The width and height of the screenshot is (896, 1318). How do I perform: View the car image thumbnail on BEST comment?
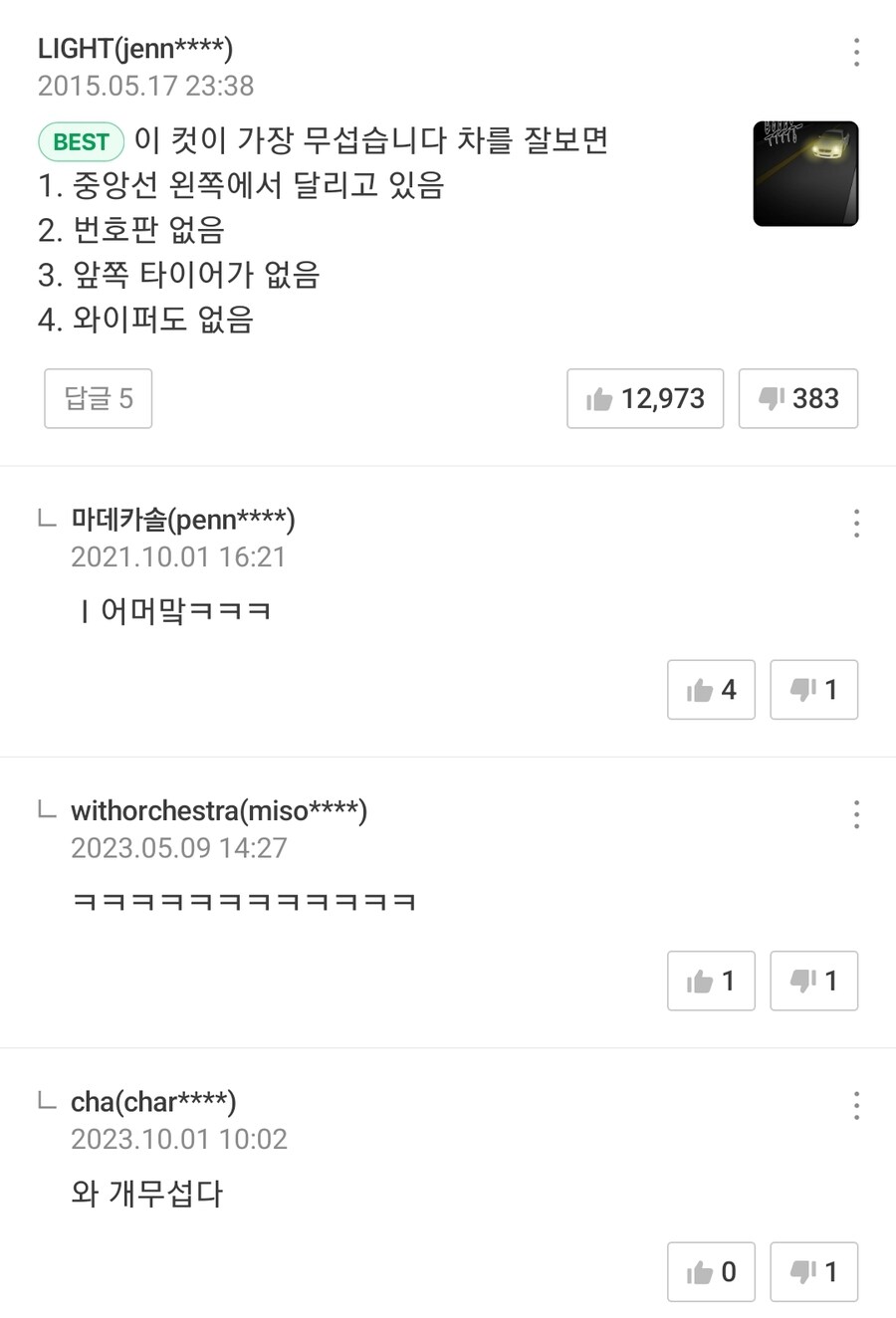(804, 173)
